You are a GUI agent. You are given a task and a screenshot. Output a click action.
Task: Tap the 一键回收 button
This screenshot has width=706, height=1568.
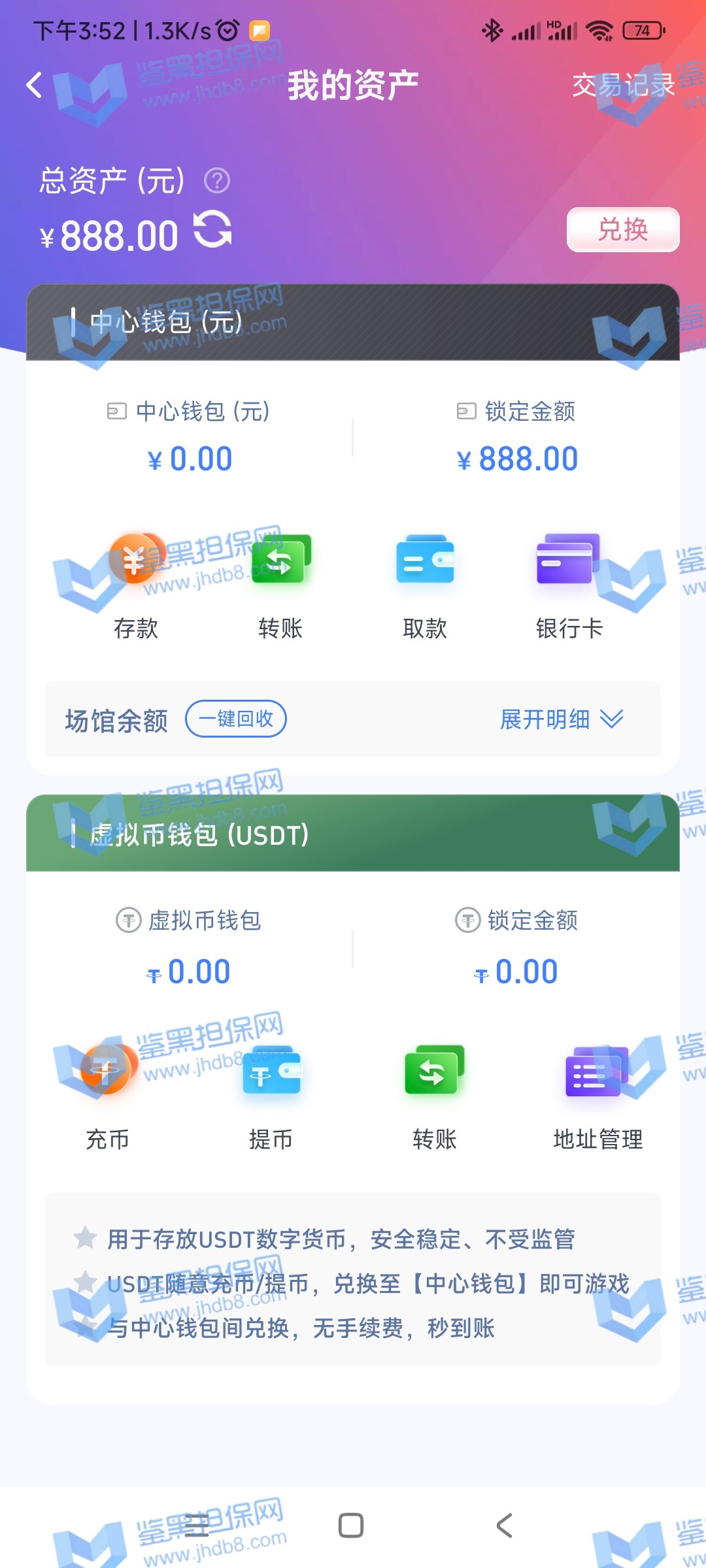(x=236, y=719)
